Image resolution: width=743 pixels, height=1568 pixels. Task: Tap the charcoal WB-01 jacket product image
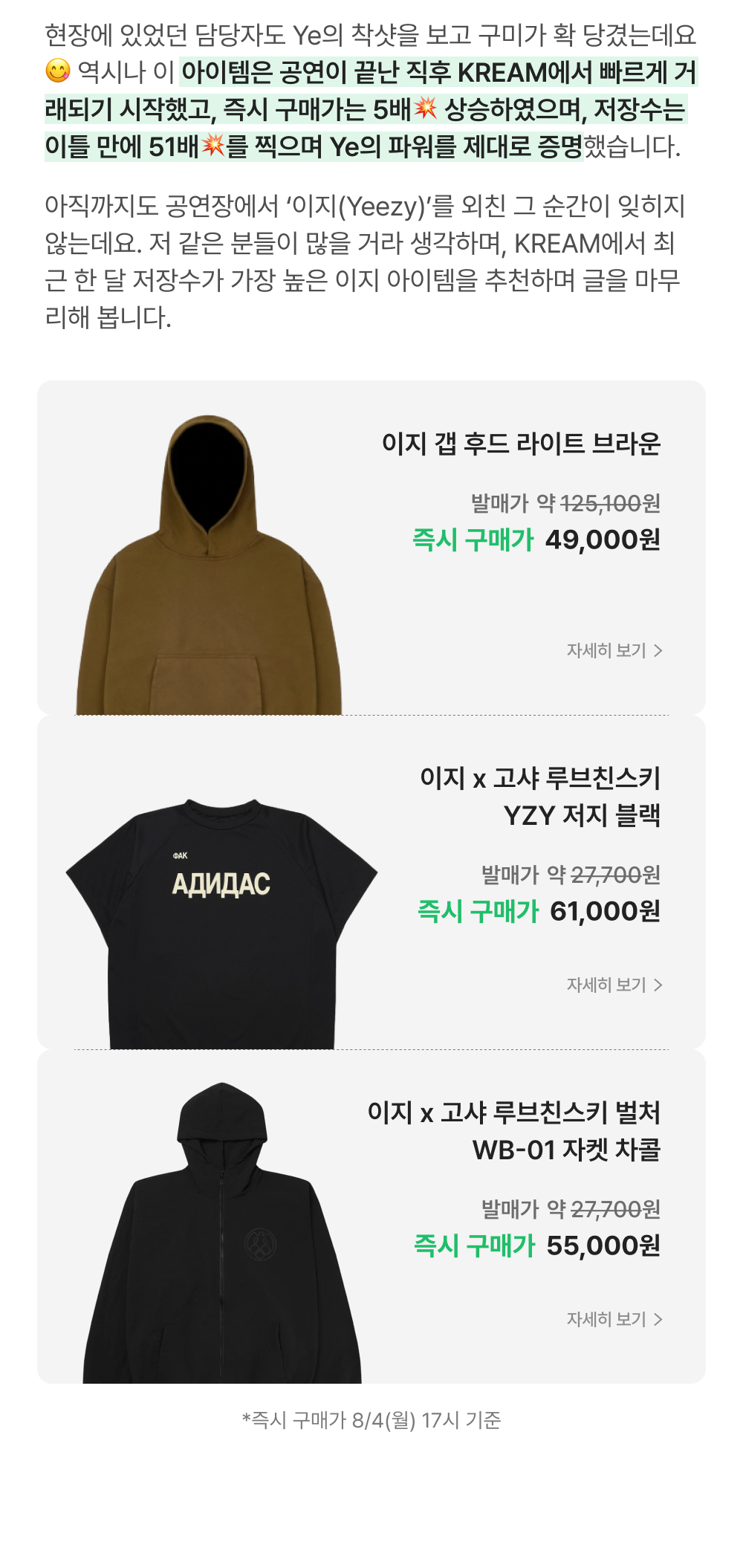[x=222, y=1233]
